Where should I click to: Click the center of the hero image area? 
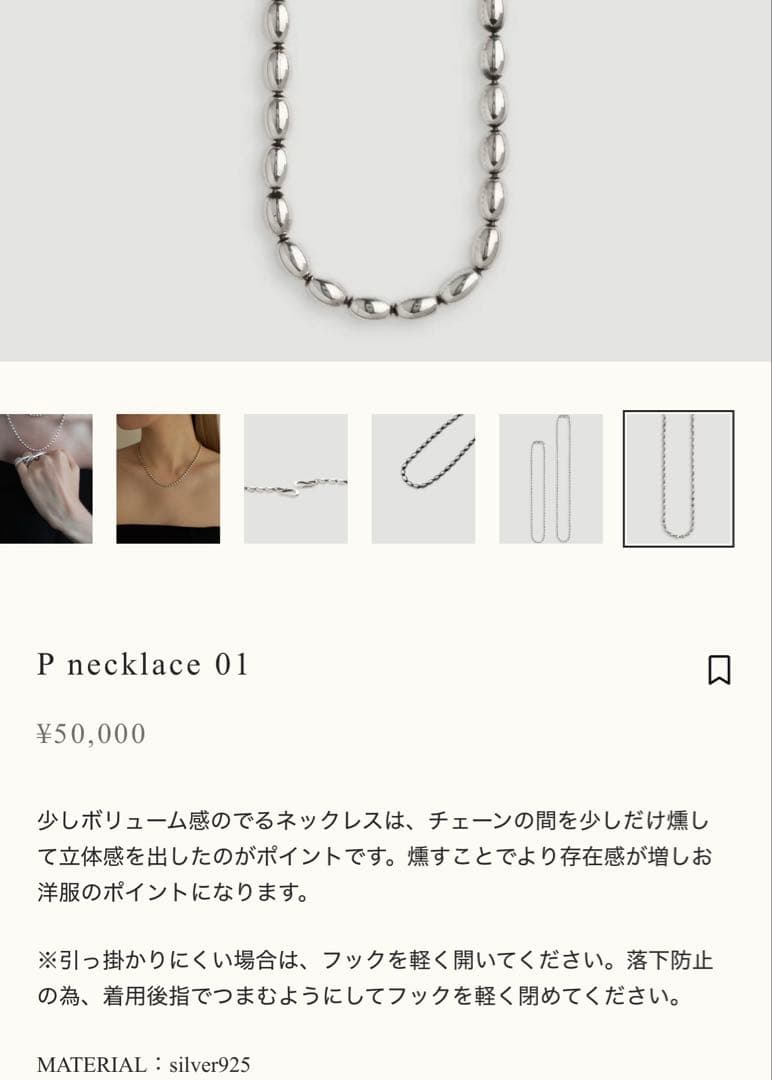click(386, 180)
